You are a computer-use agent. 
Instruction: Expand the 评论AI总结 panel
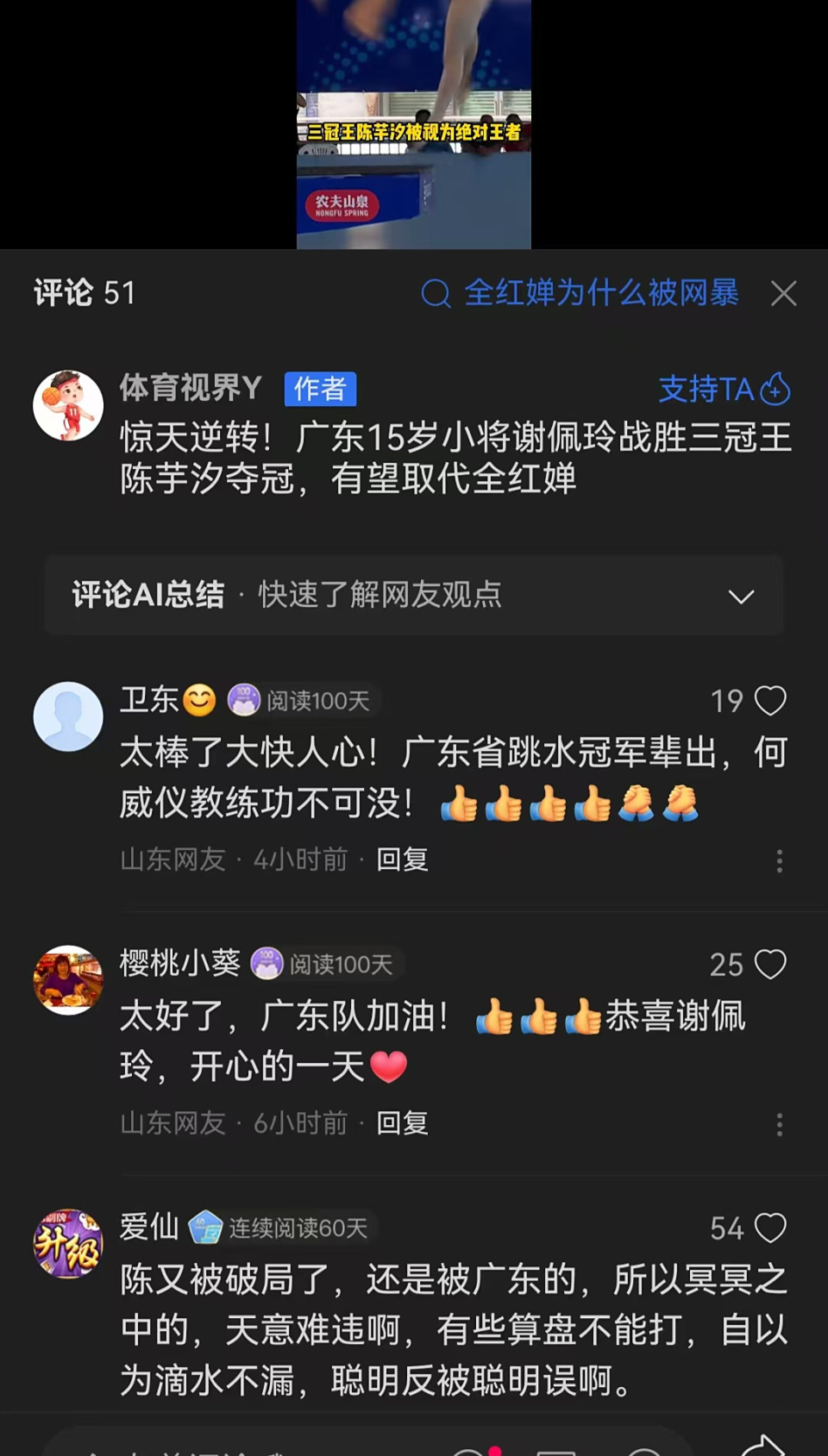(x=741, y=597)
